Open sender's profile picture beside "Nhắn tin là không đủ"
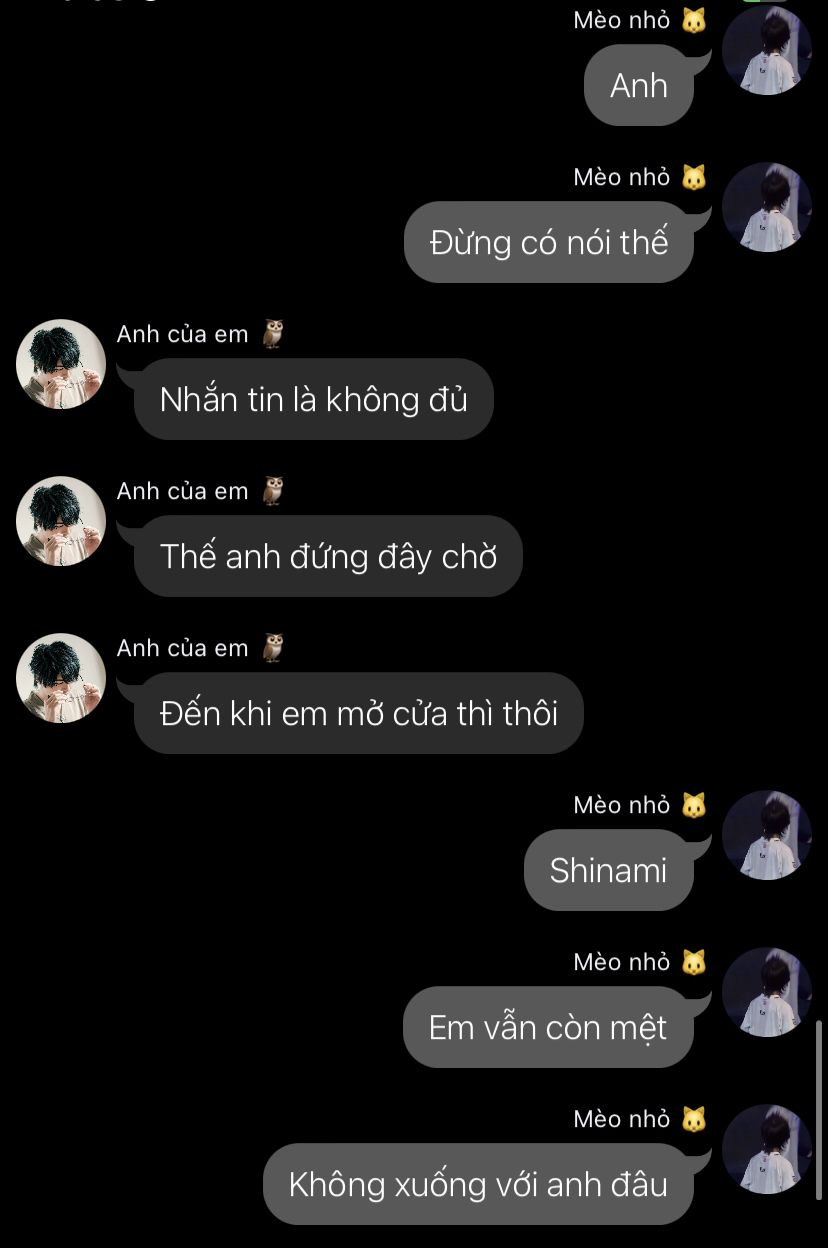The width and height of the screenshot is (828, 1248). point(61,364)
